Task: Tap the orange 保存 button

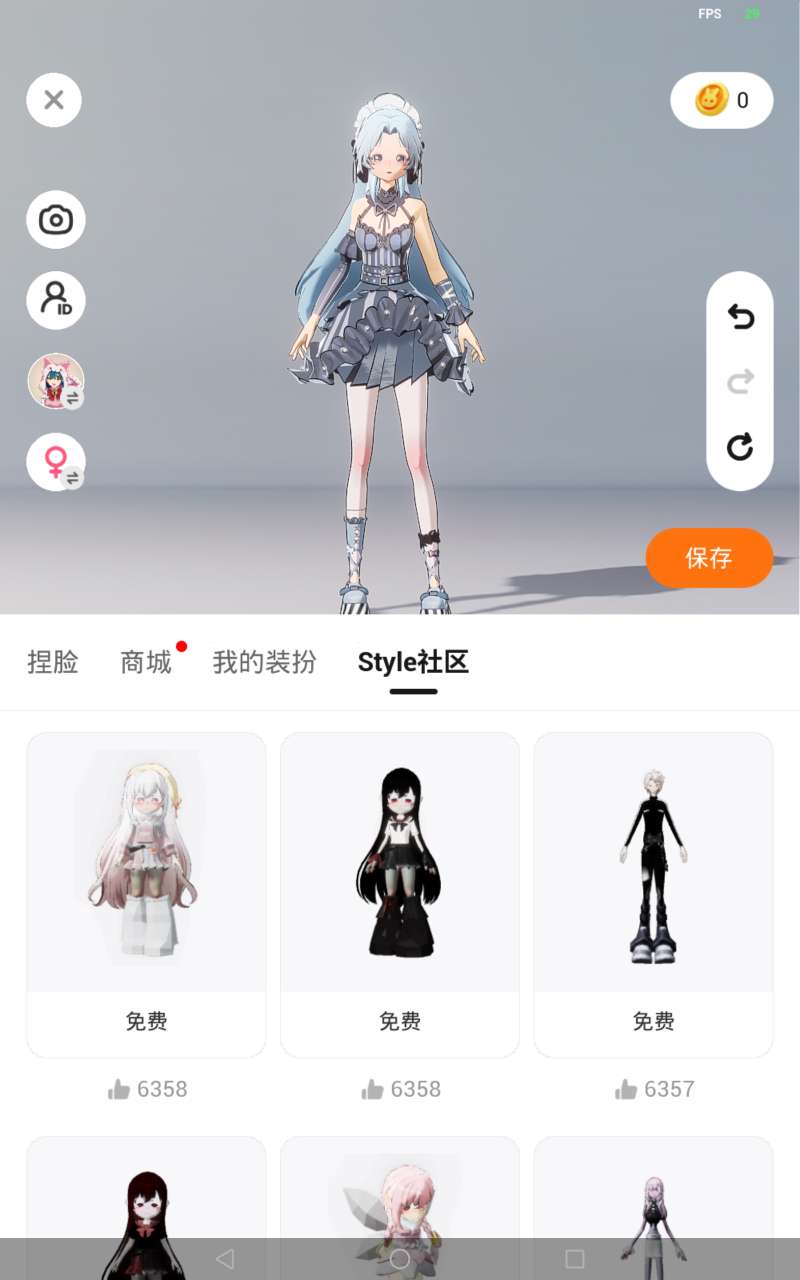Action: click(710, 558)
